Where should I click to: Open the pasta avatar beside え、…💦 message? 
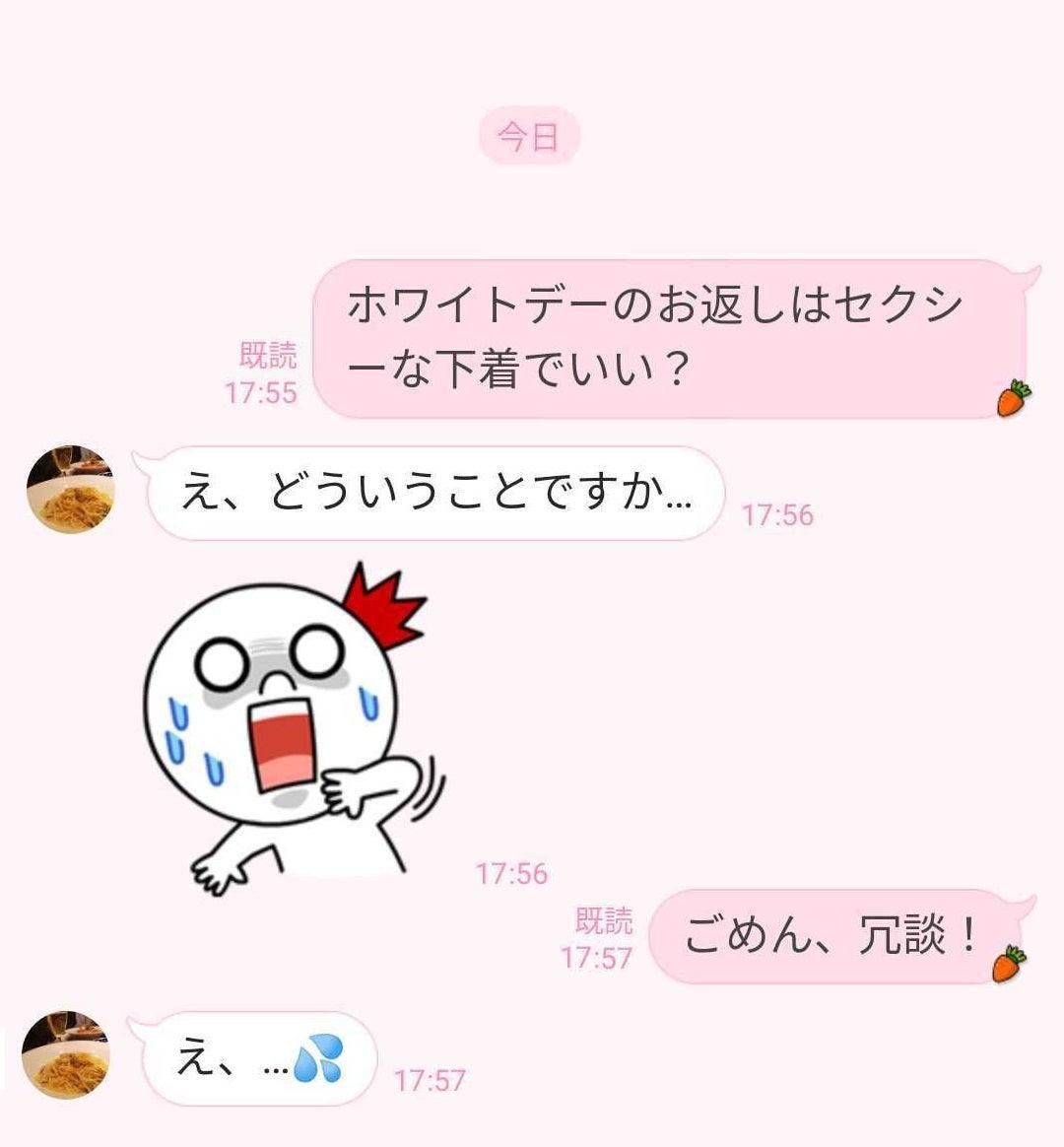66,1054
